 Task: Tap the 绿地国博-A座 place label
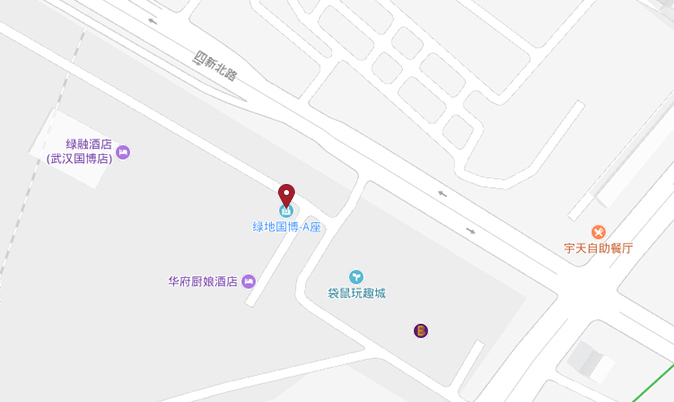click(287, 227)
